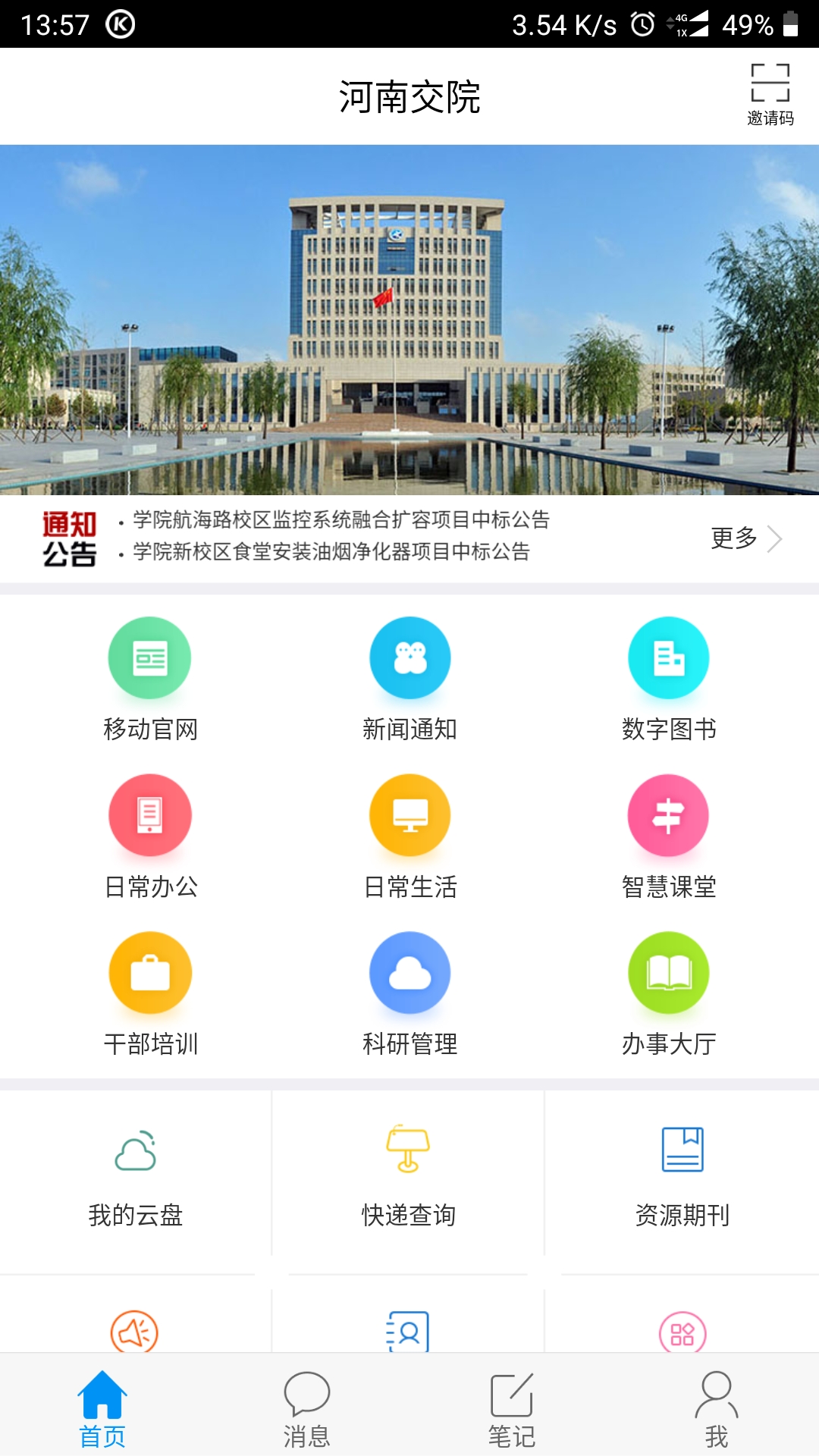Open 快递查询 express delivery lookup
Image resolution: width=819 pixels, height=1456 pixels.
(409, 1173)
